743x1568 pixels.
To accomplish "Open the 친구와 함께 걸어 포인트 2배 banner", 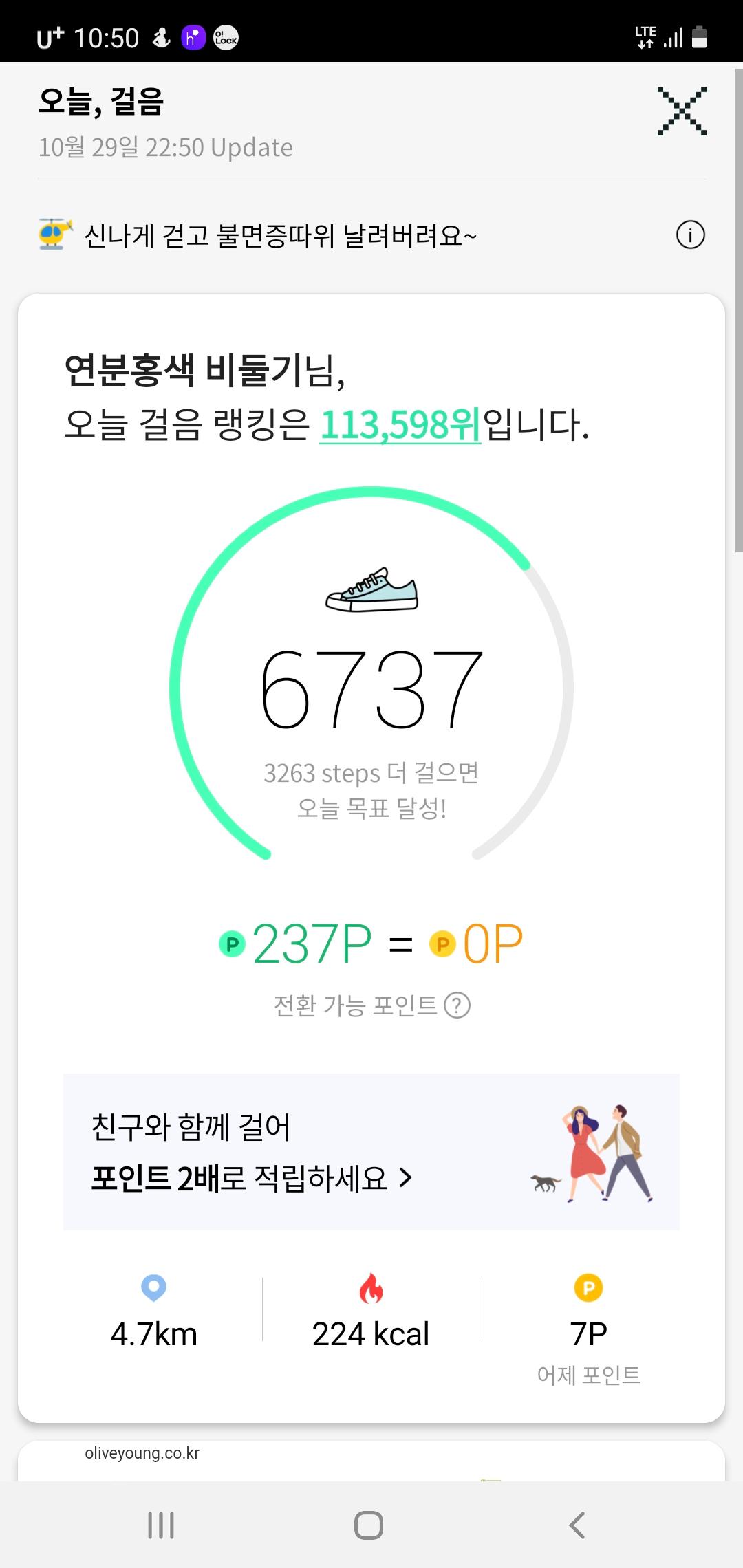I will (371, 1151).
